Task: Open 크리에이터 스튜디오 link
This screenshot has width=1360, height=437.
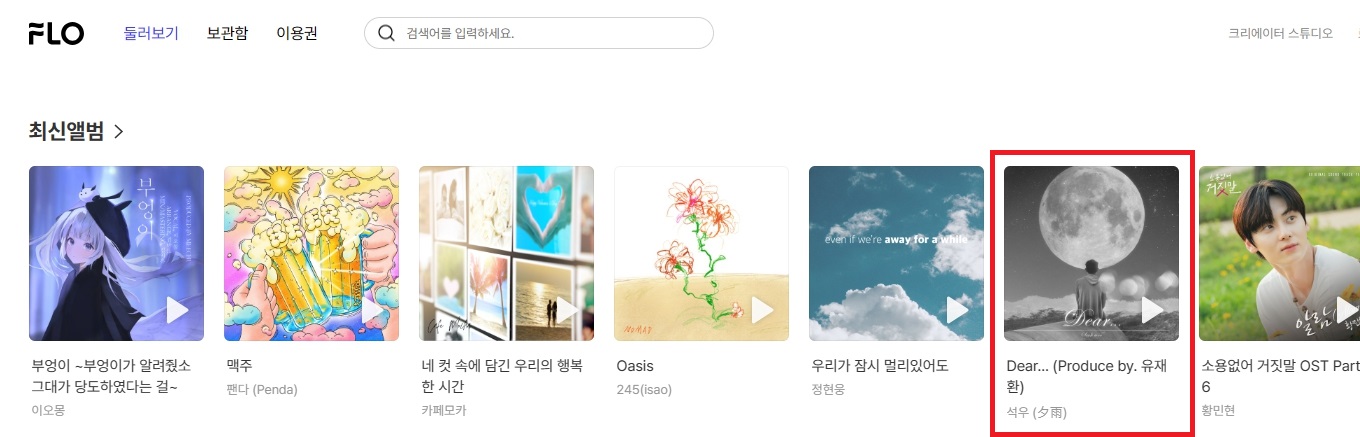Action: click(1280, 33)
